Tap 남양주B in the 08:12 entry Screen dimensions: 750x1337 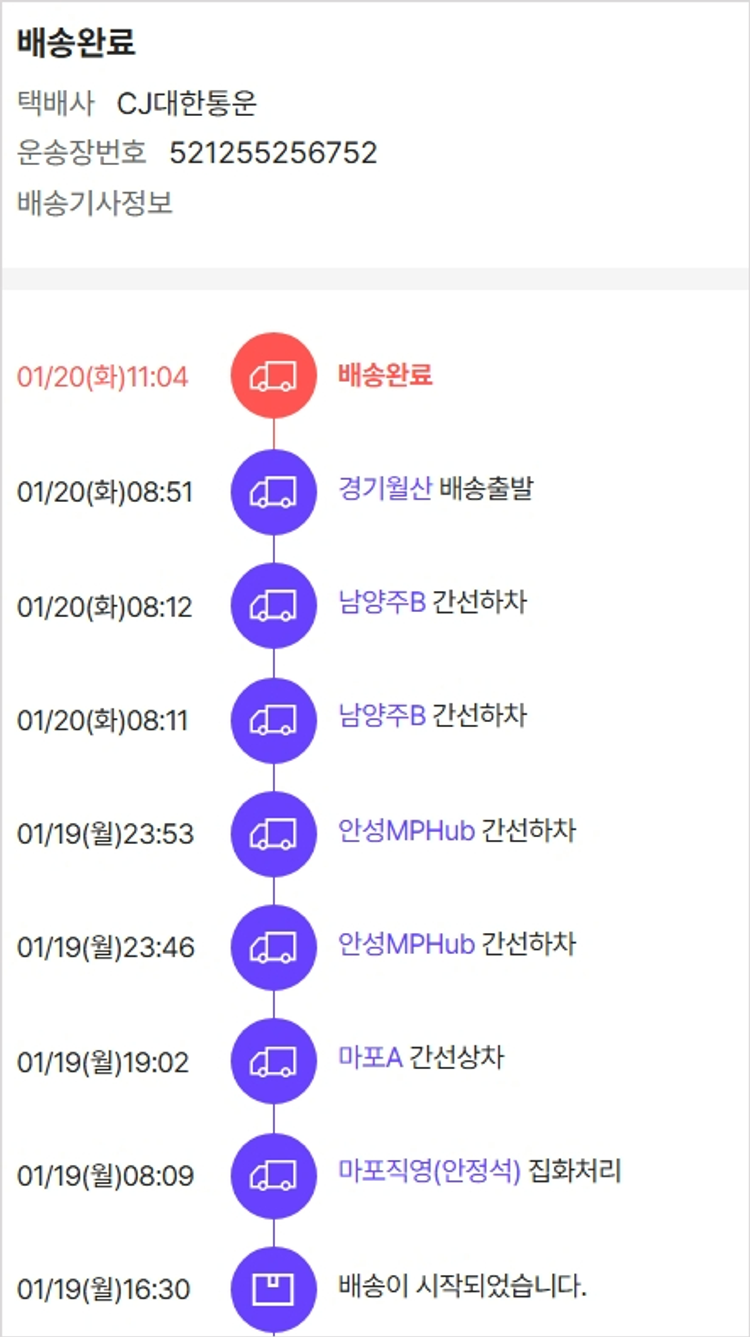(382, 603)
